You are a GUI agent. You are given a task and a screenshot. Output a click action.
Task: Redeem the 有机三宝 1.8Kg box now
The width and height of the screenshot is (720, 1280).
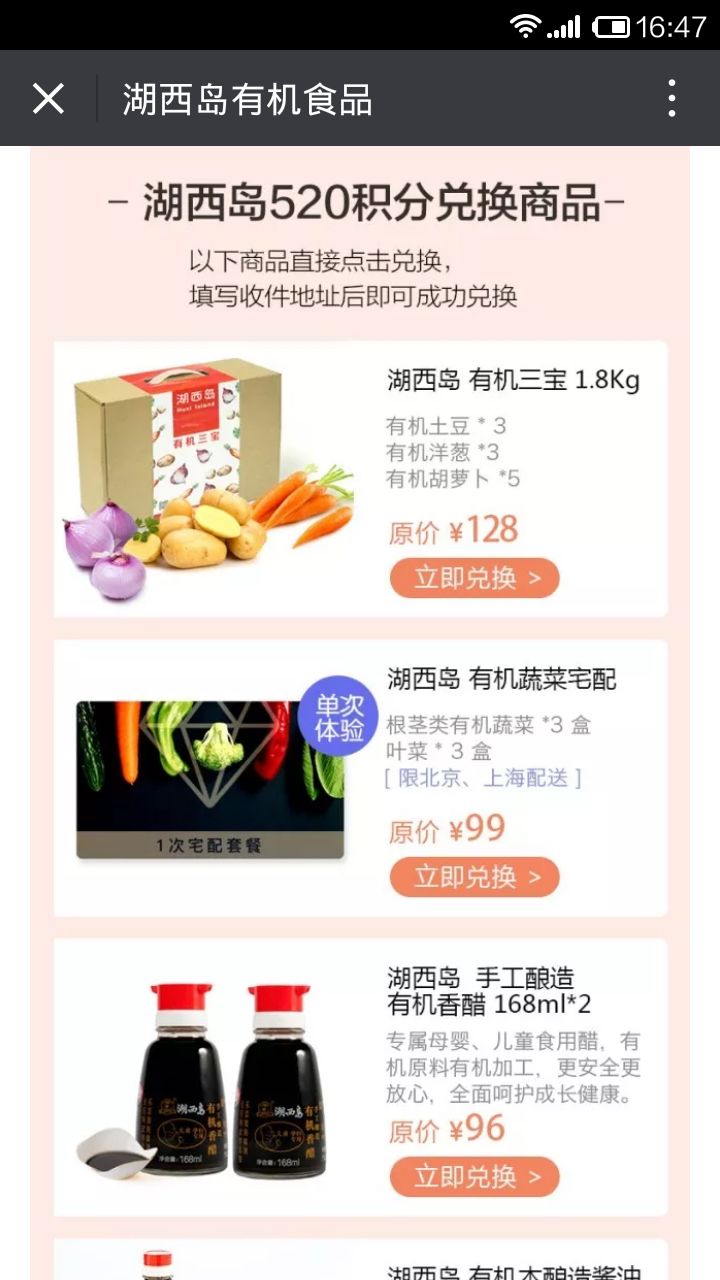point(474,578)
